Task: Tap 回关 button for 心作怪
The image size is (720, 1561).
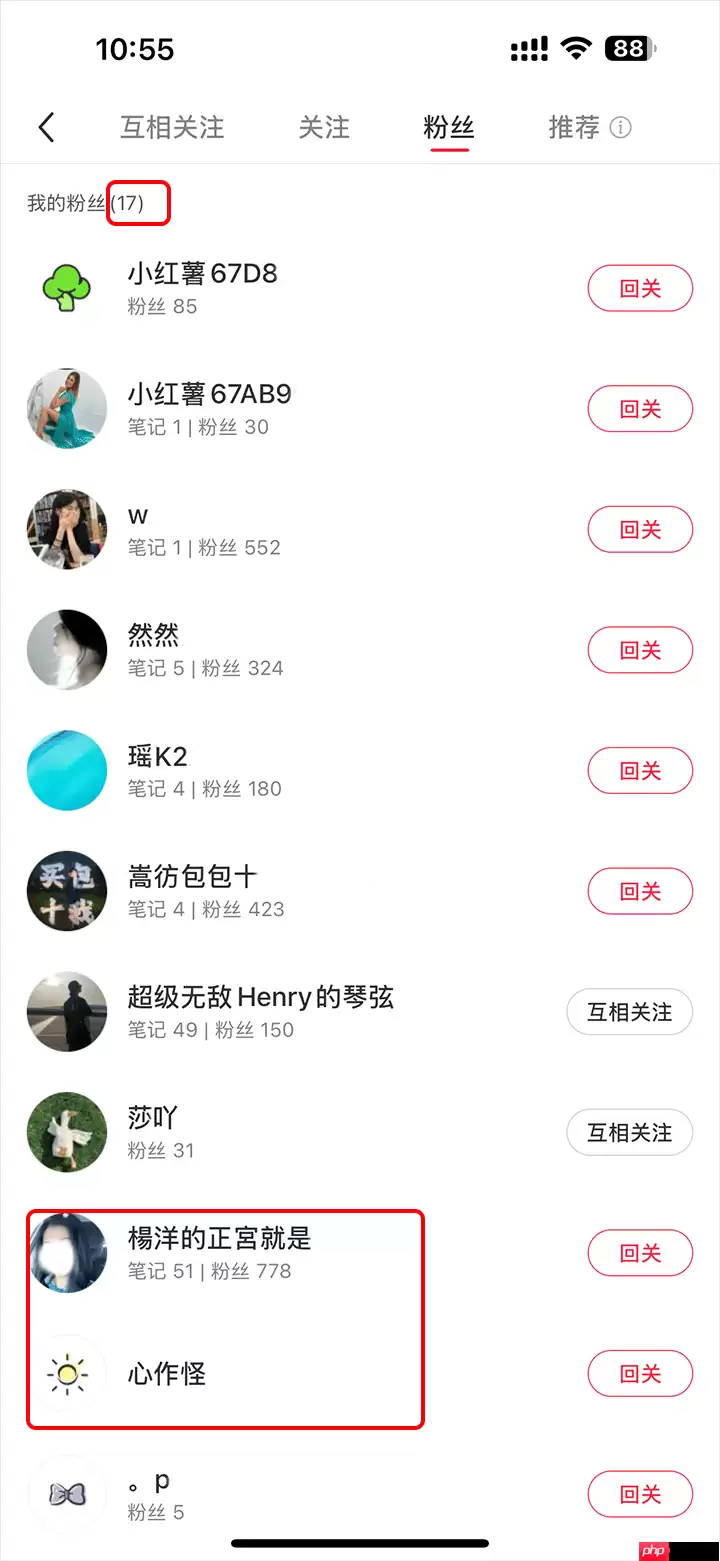Action: point(640,1373)
